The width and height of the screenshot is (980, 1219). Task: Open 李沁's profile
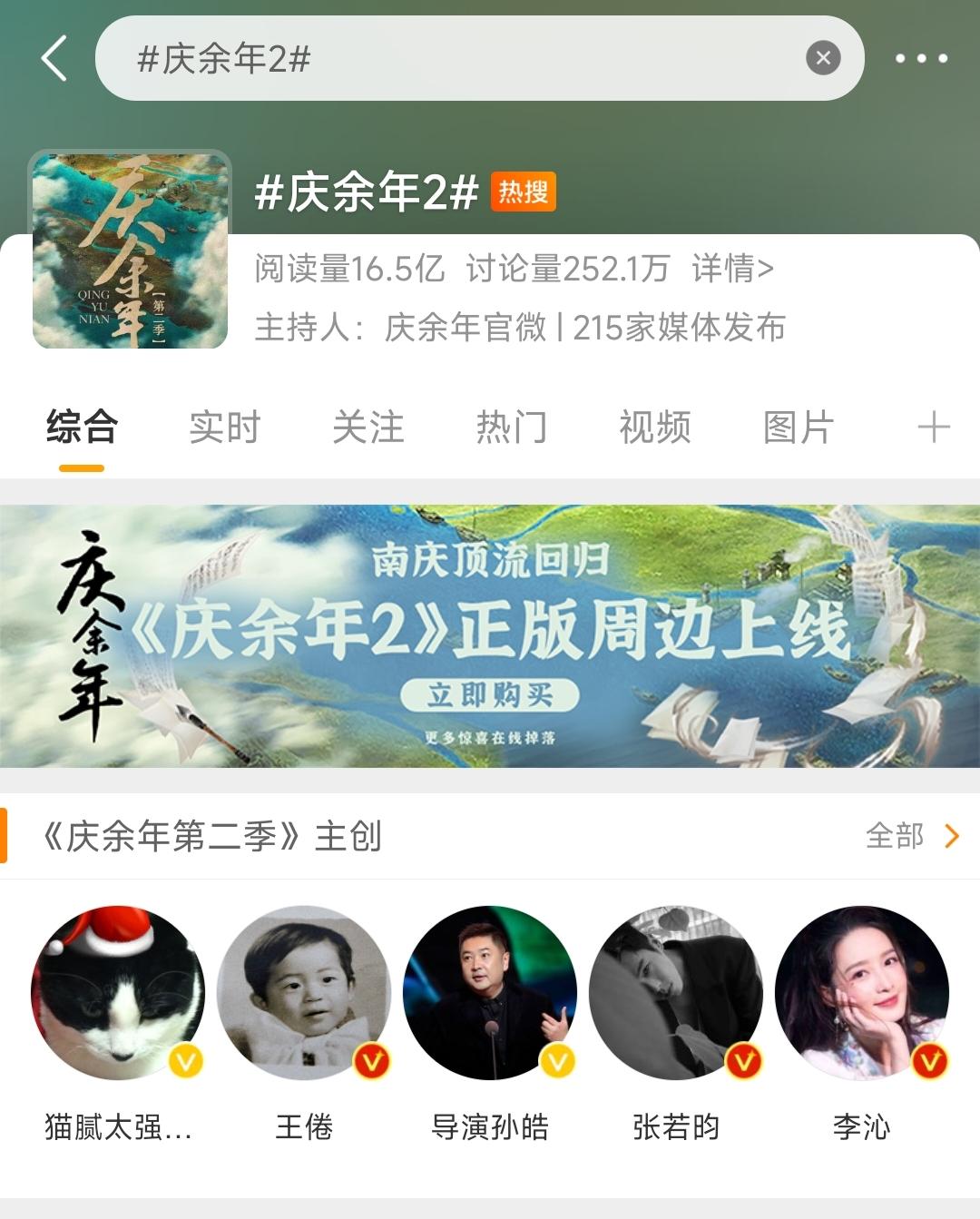(862, 993)
